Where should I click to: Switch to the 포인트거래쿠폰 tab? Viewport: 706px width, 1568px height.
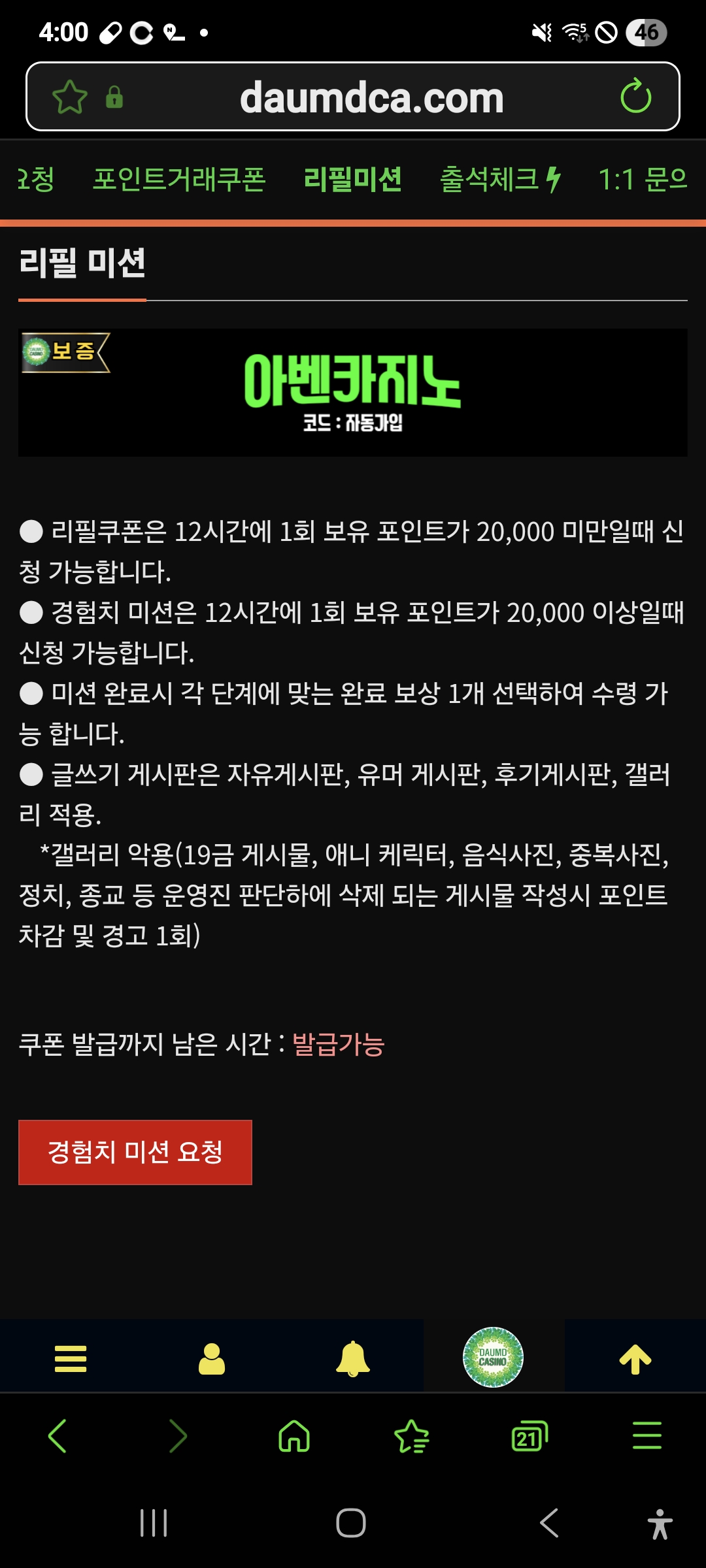coord(179,180)
